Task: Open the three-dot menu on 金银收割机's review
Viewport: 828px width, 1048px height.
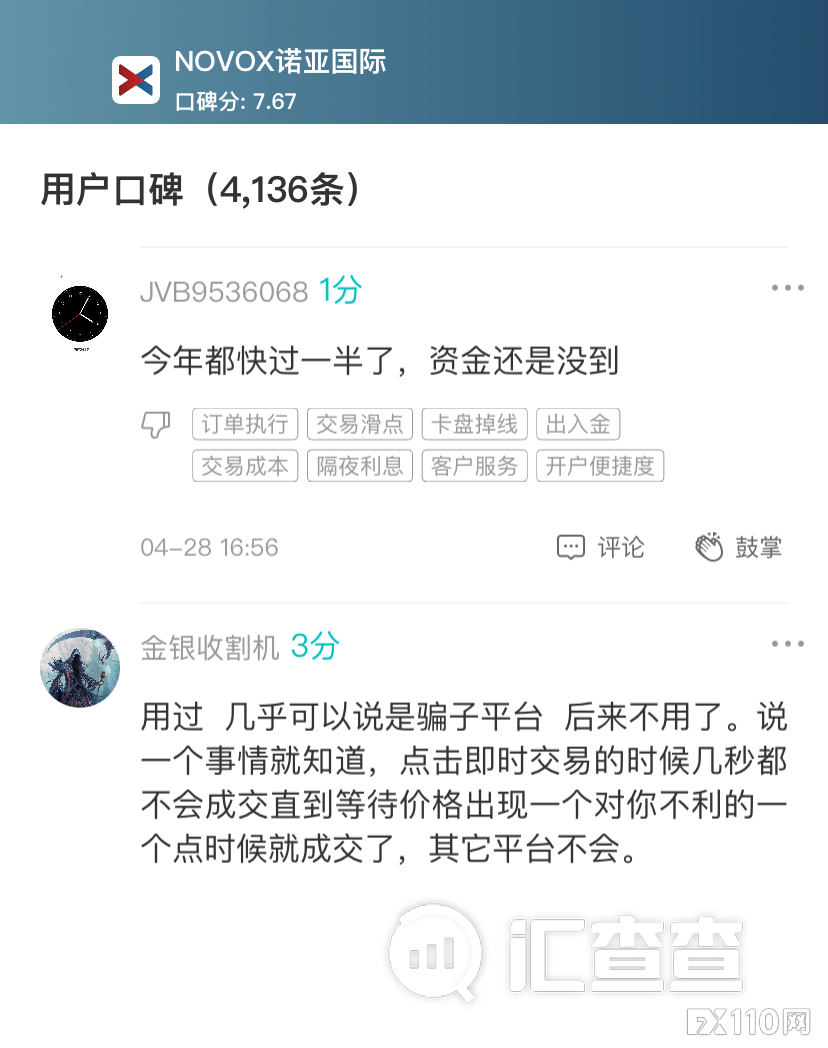Action: click(x=789, y=643)
